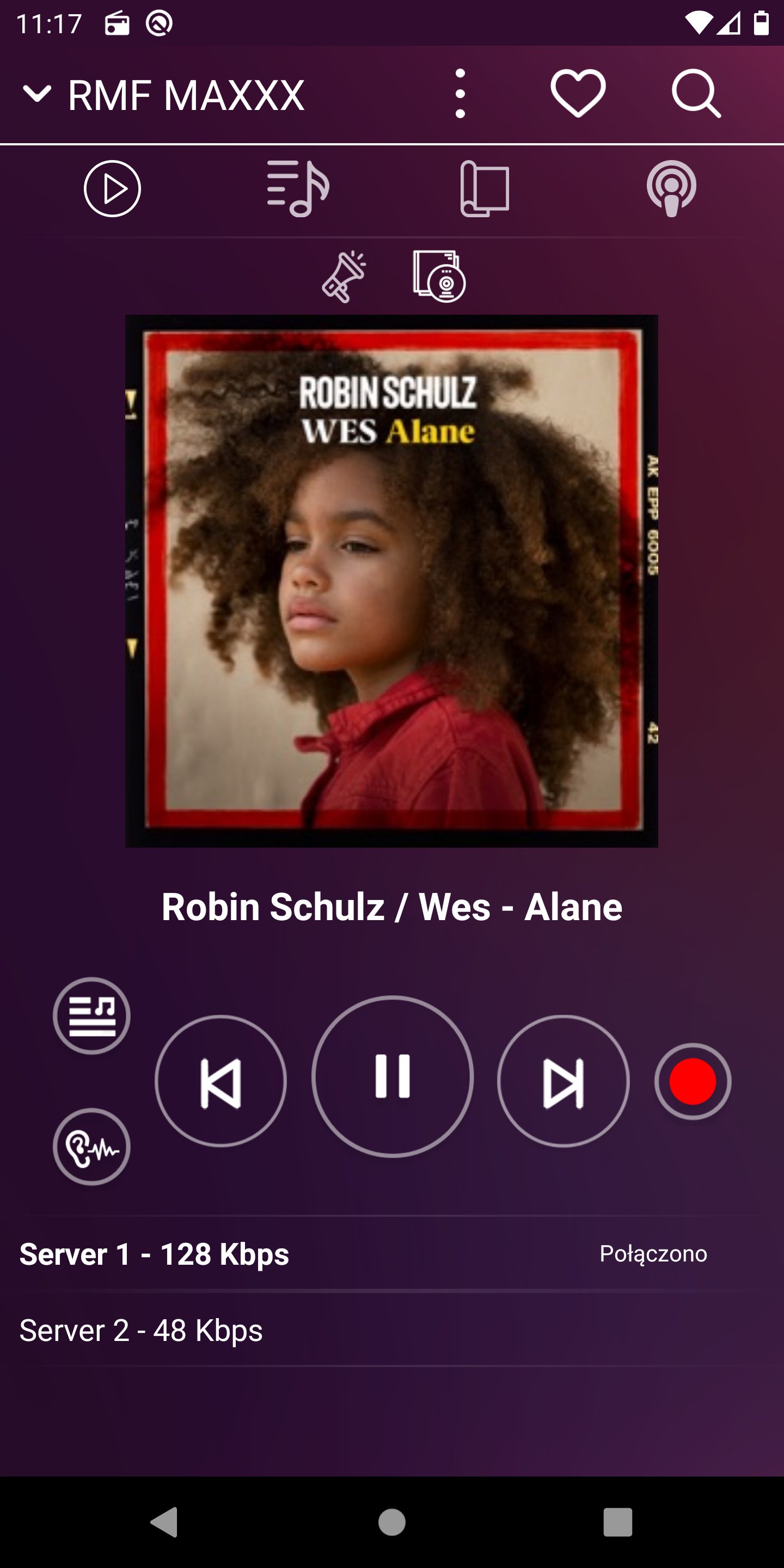The height and width of the screenshot is (1568, 784).
Task: Open the song lyrics button
Action: click(x=92, y=1016)
